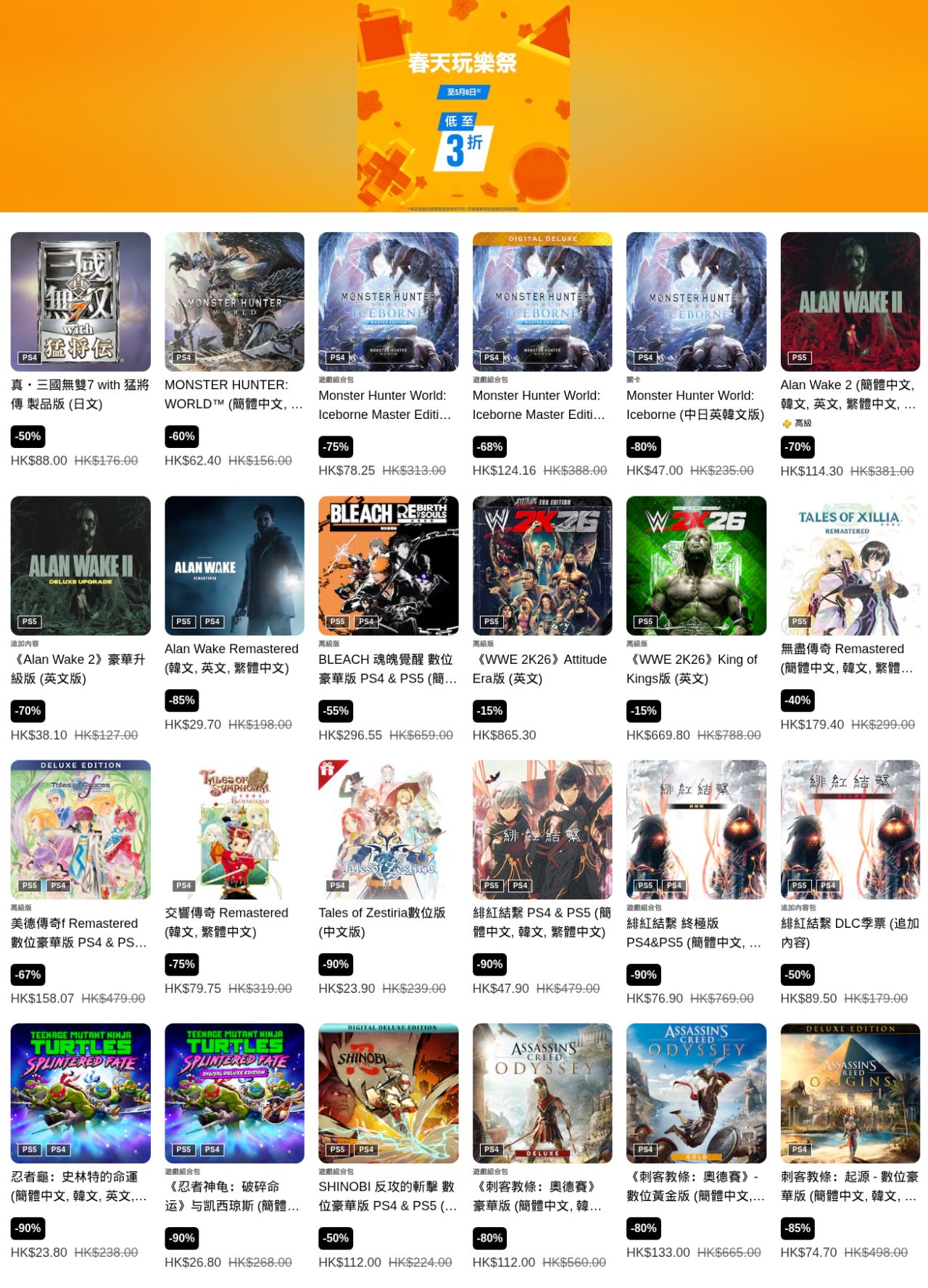This screenshot has height=1288, width=928.
Task: Open 《WWE 2K26》King of Kings版
Action: coord(696,565)
